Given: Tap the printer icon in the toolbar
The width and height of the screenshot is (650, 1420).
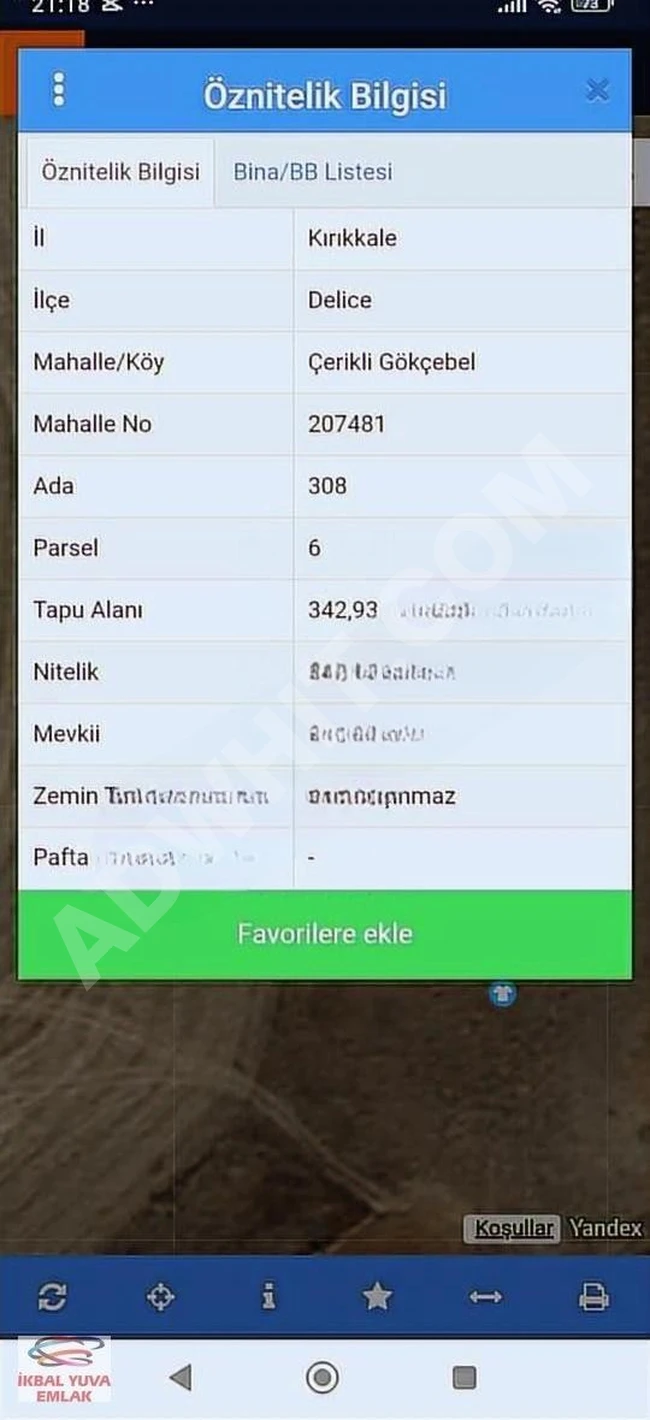Looking at the screenshot, I should 594,1297.
